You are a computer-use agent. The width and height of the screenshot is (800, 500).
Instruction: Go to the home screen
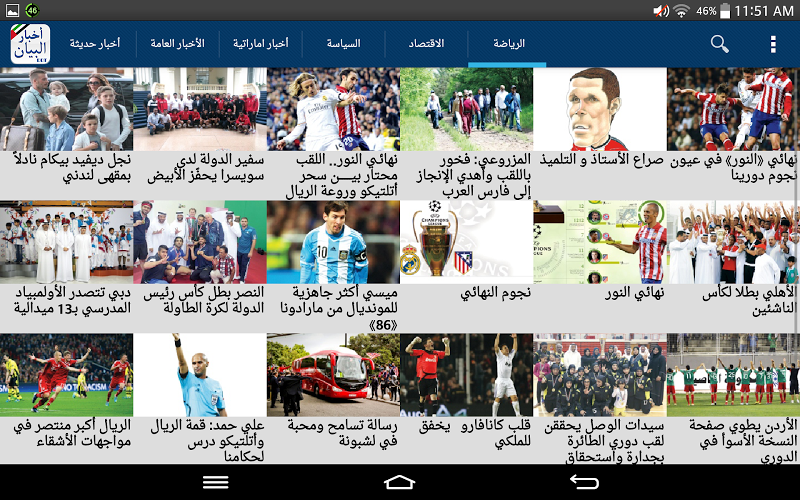pyautogui.click(x=399, y=482)
